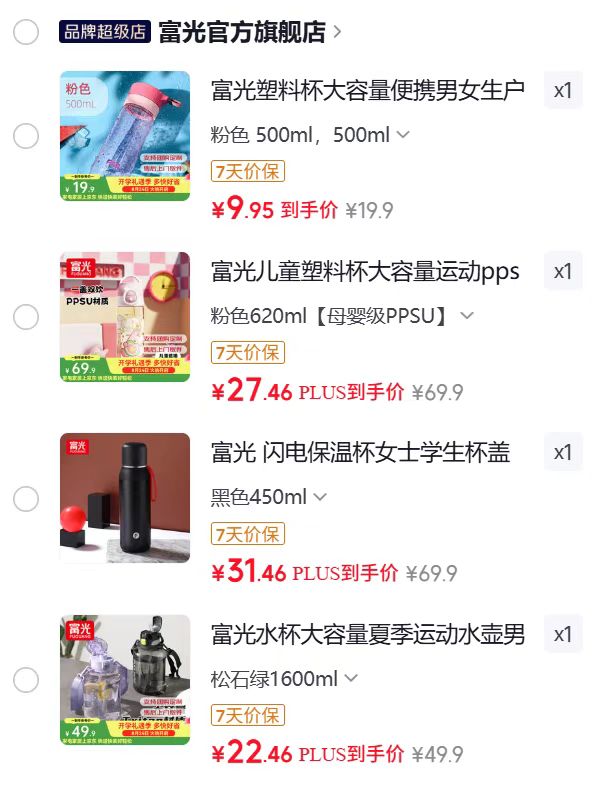Open the 富光 闪电保温杯女士学生杯盖 title

pyautogui.click(x=360, y=452)
